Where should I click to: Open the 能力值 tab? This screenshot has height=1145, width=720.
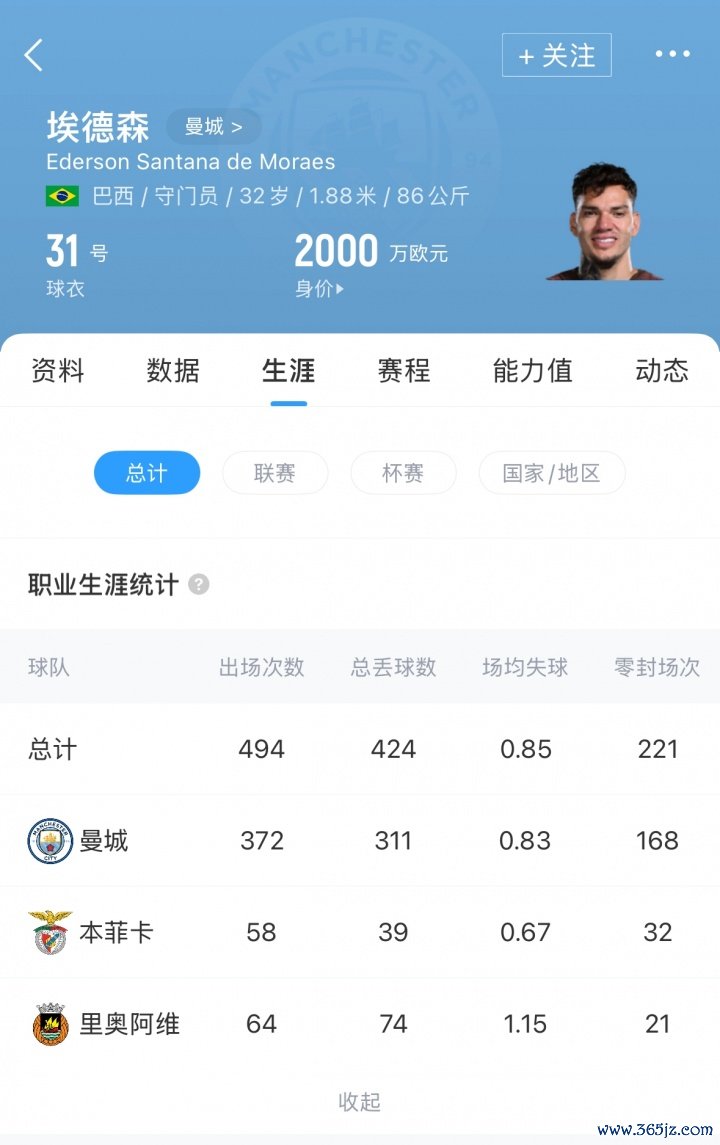(x=532, y=371)
